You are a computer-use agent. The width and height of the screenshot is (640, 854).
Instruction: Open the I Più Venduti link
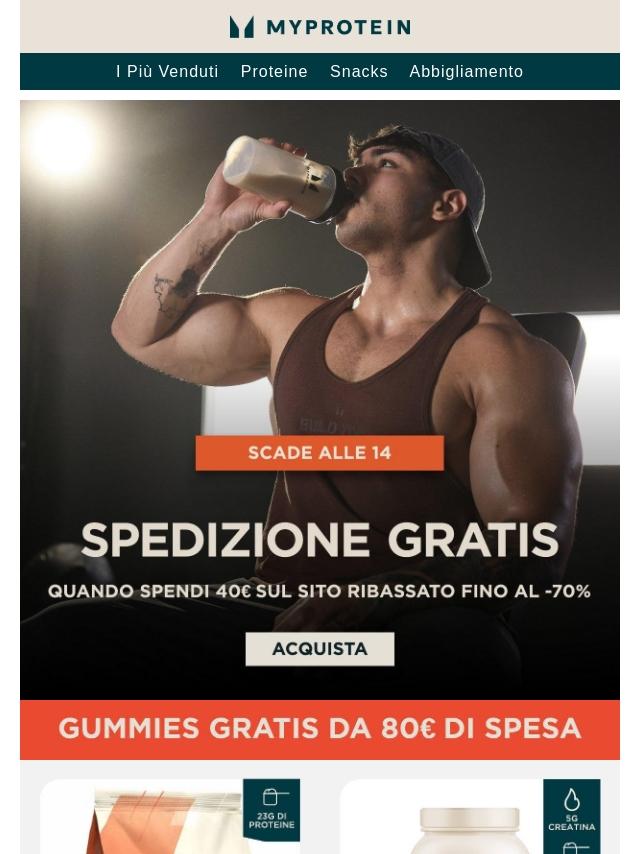coord(167,72)
